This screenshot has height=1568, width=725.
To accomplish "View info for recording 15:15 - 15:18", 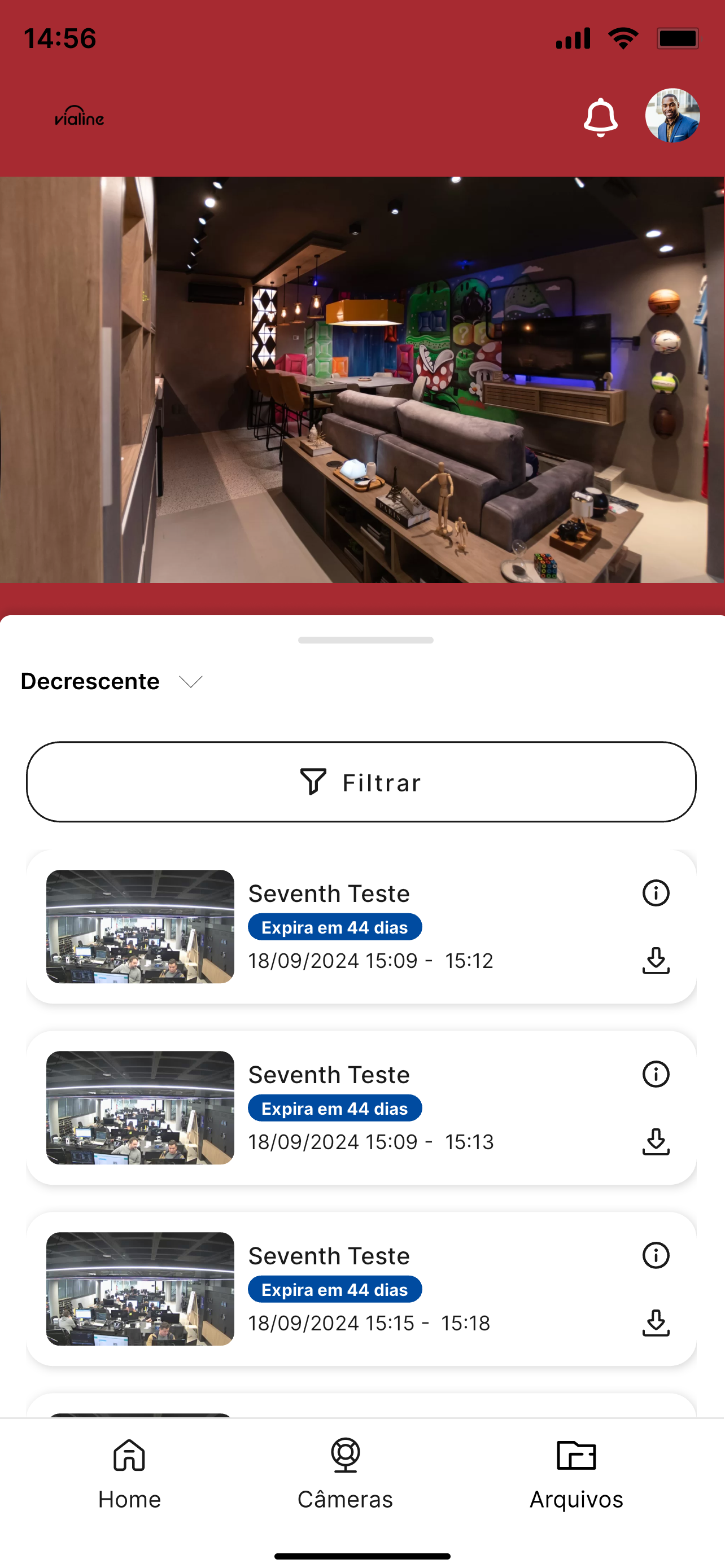I will point(656,1255).
